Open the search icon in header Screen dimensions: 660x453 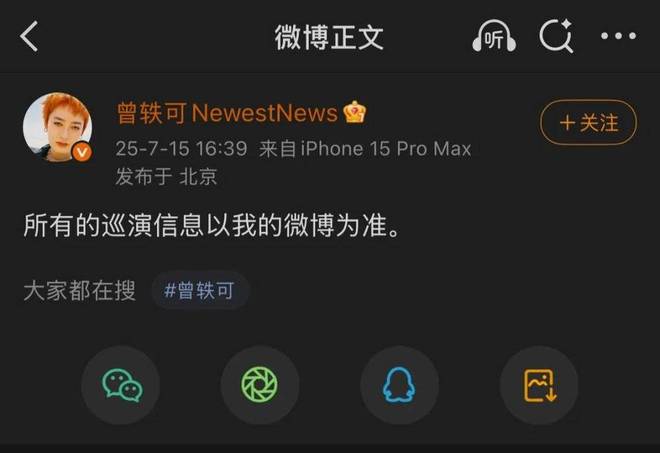coord(554,38)
